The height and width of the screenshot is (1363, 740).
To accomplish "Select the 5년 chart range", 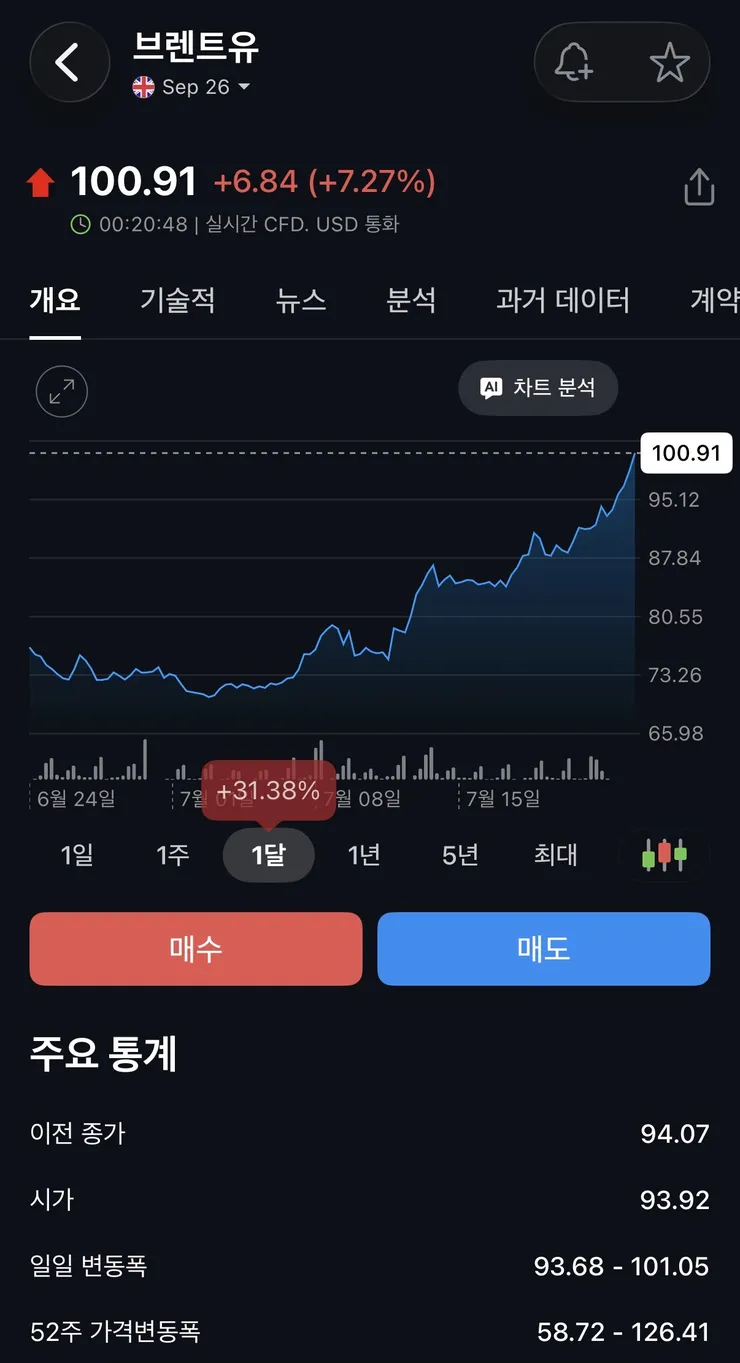I will [x=460, y=855].
